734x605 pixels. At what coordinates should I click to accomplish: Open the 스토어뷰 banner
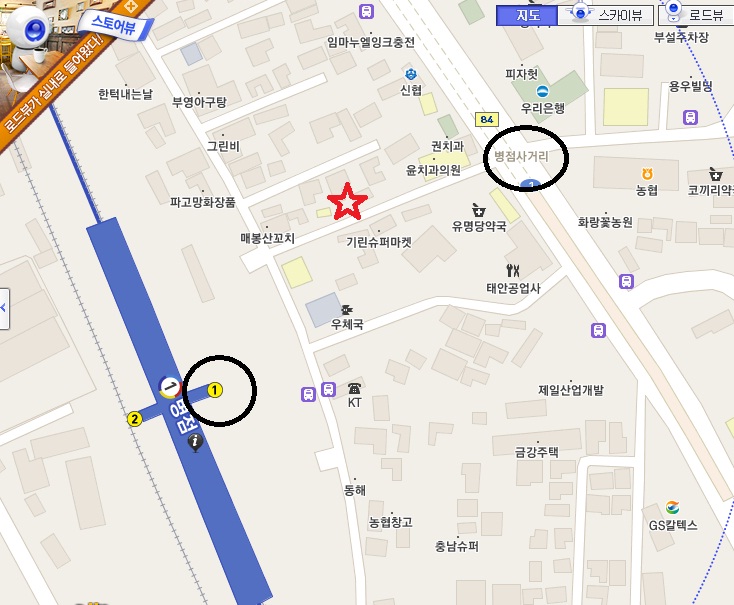point(114,20)
